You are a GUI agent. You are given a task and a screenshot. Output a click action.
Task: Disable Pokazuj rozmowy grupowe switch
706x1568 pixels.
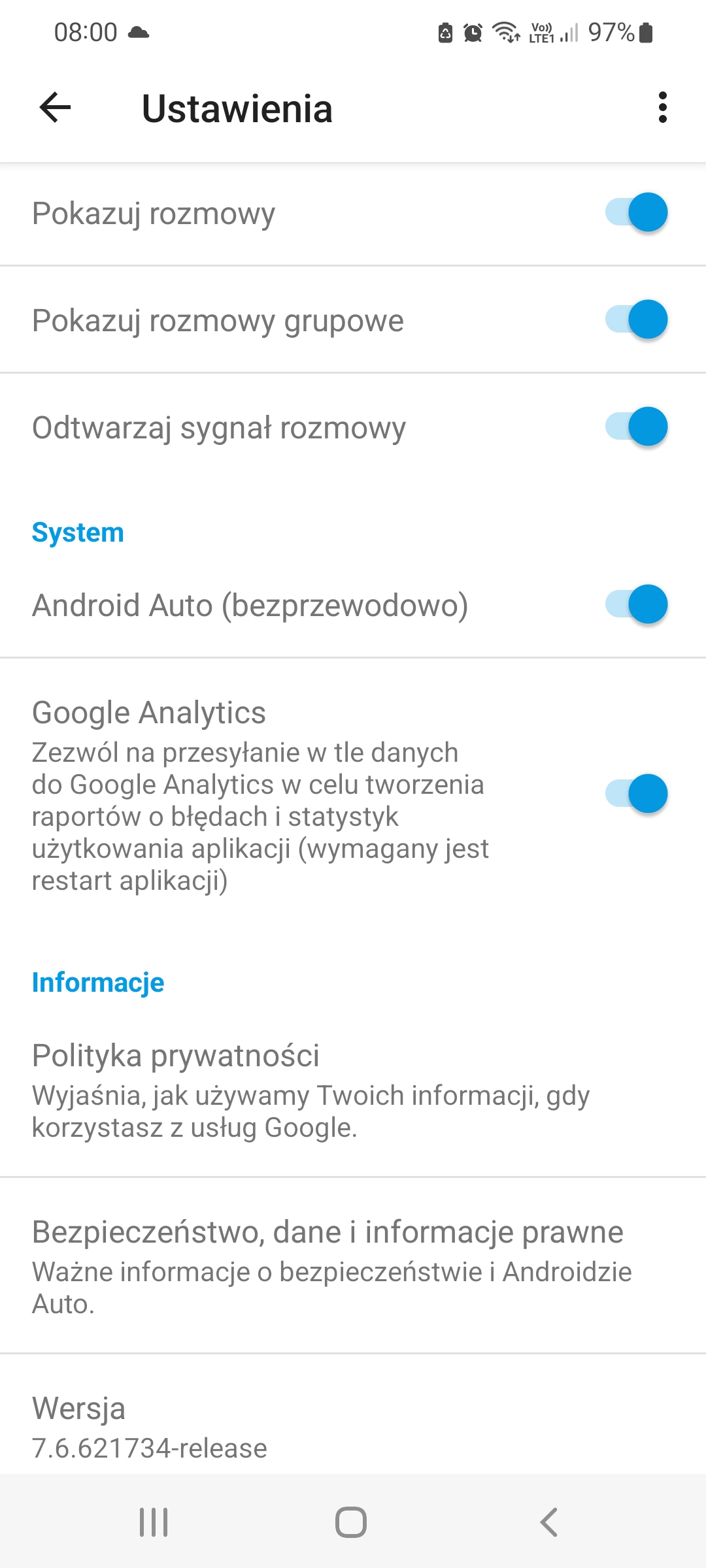pyautogui.click(x=636, y=320)
